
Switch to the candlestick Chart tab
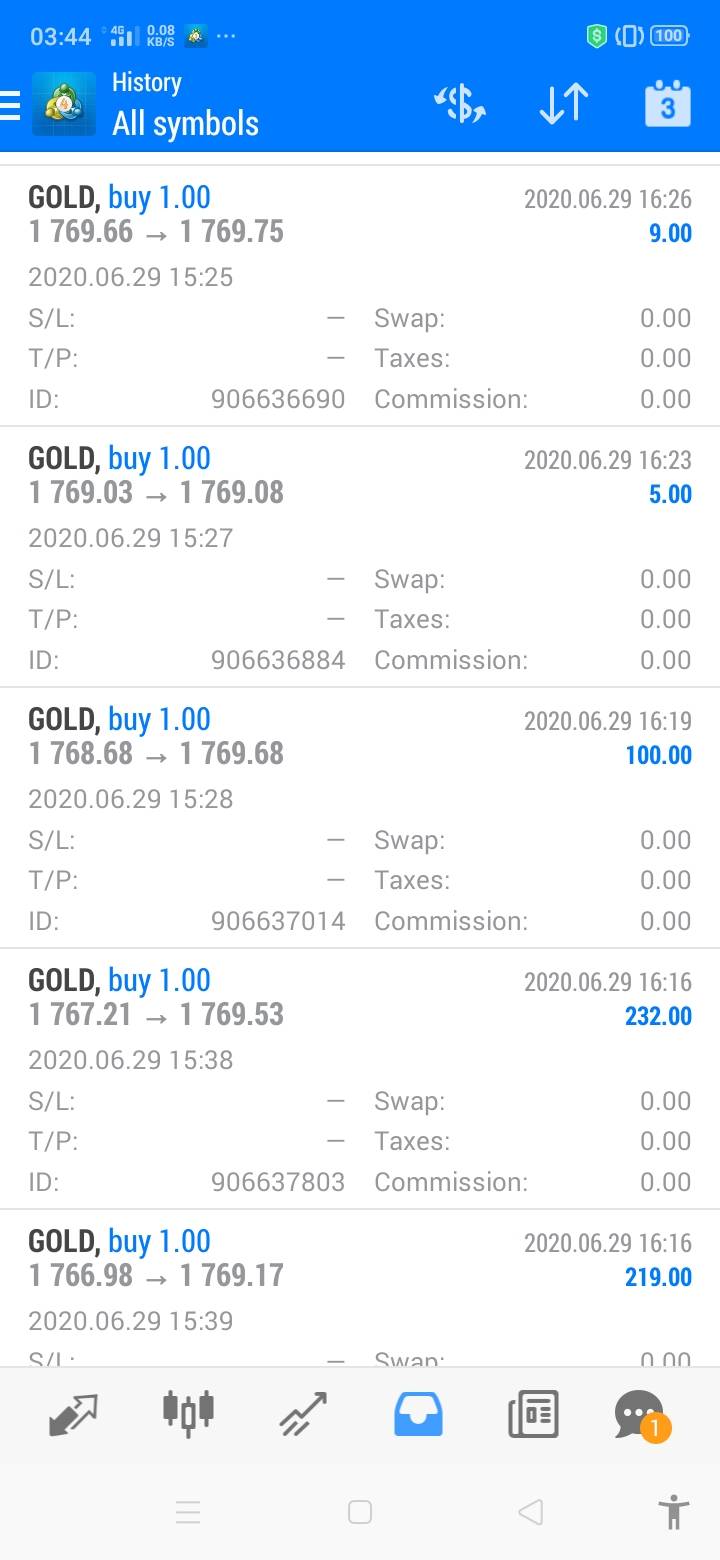(188, 1413)
